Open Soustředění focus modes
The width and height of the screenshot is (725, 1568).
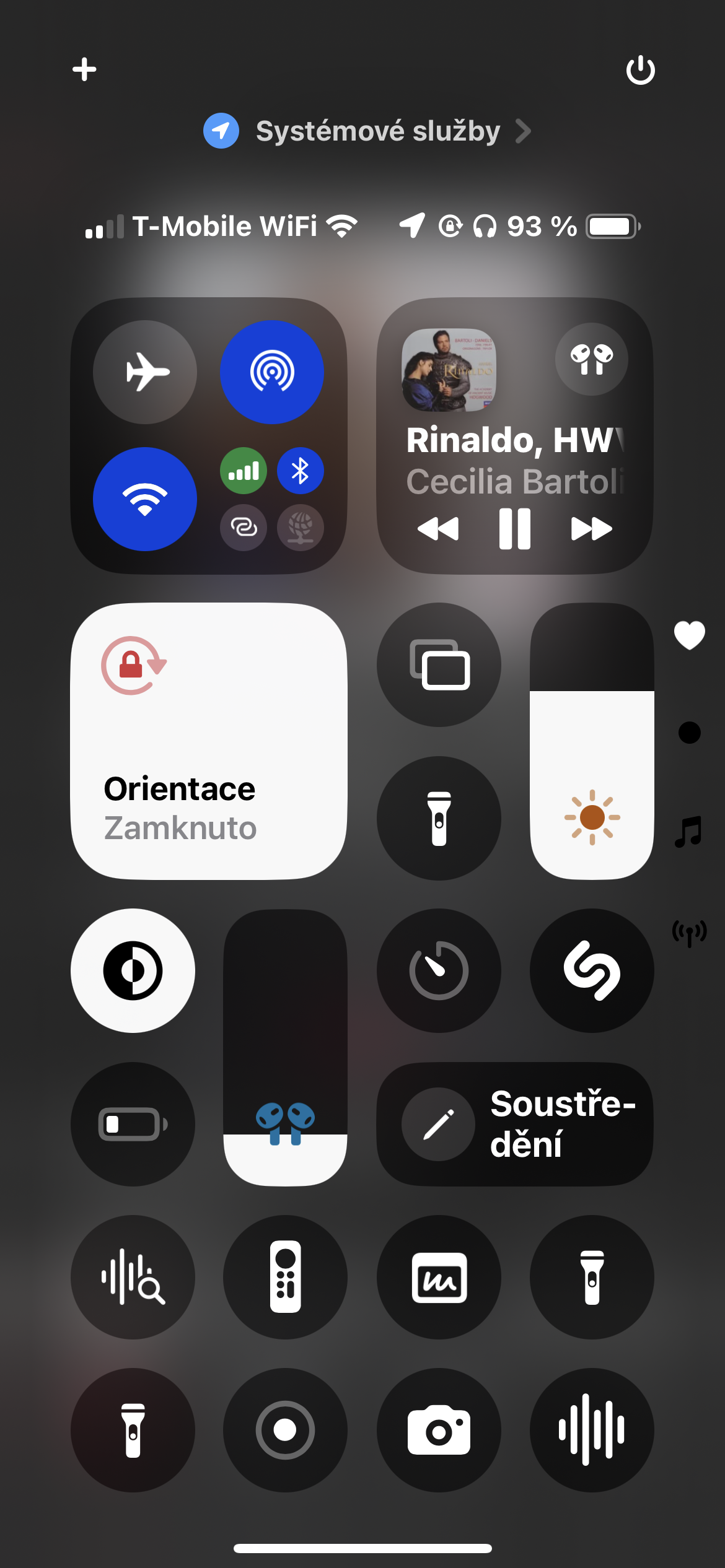click(x=515, y=1124)
